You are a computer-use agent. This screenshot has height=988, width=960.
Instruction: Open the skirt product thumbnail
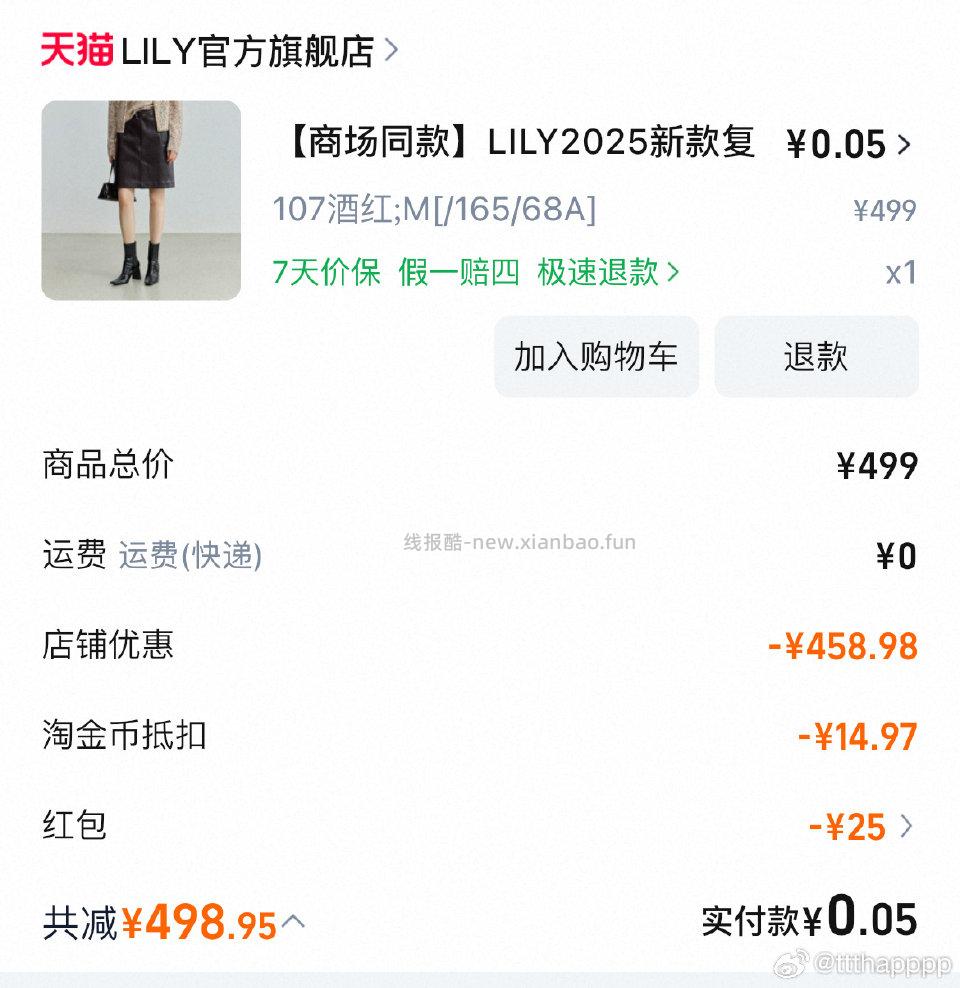click(x=141, y=200)
